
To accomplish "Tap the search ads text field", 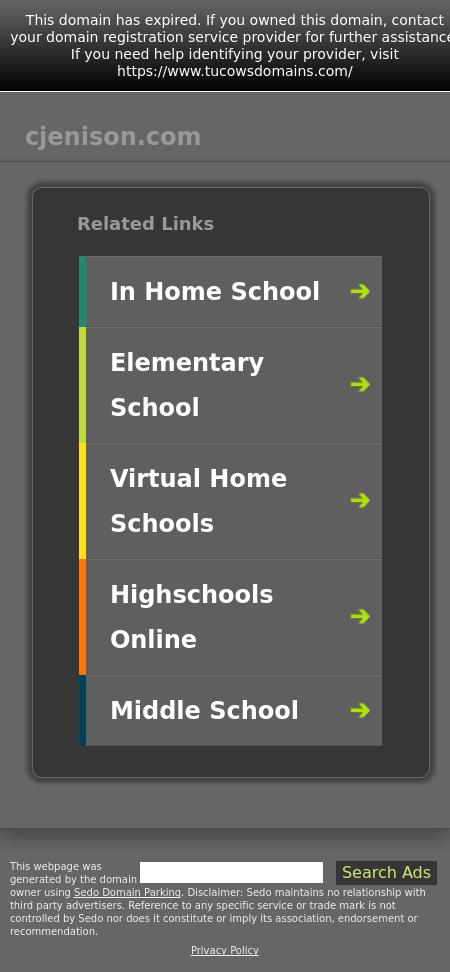I will [231, 872].
